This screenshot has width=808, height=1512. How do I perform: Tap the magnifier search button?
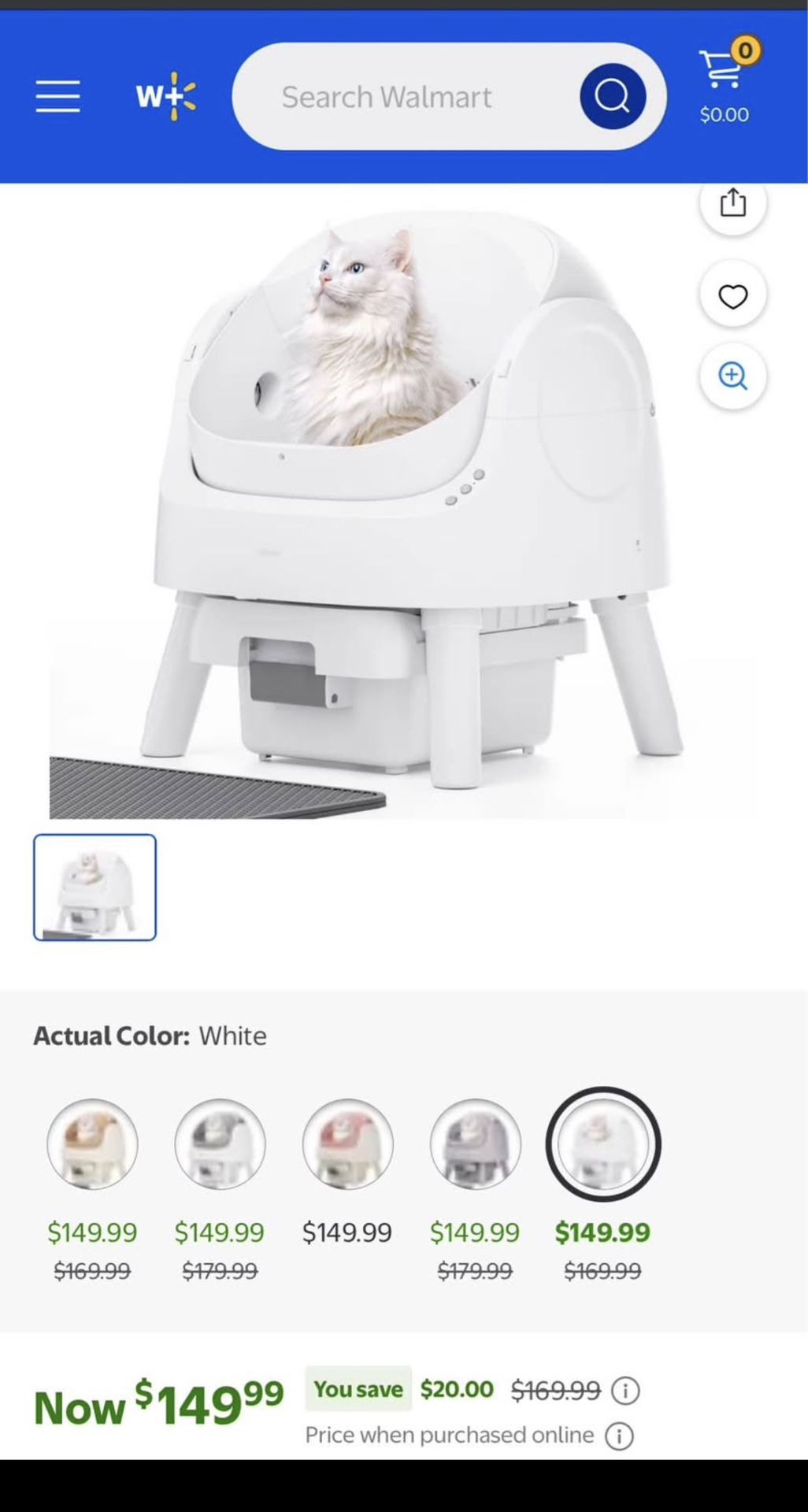612,97
